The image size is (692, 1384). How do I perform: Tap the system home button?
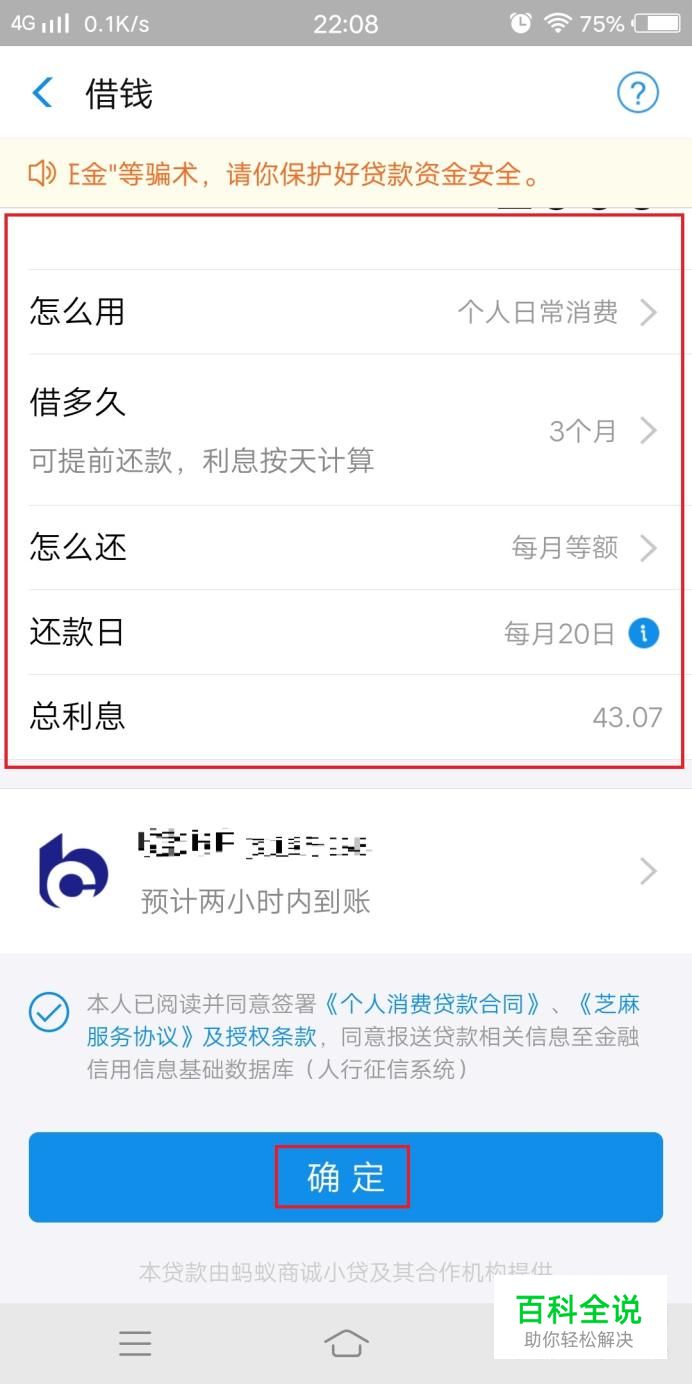click(x=346, y=1343)
